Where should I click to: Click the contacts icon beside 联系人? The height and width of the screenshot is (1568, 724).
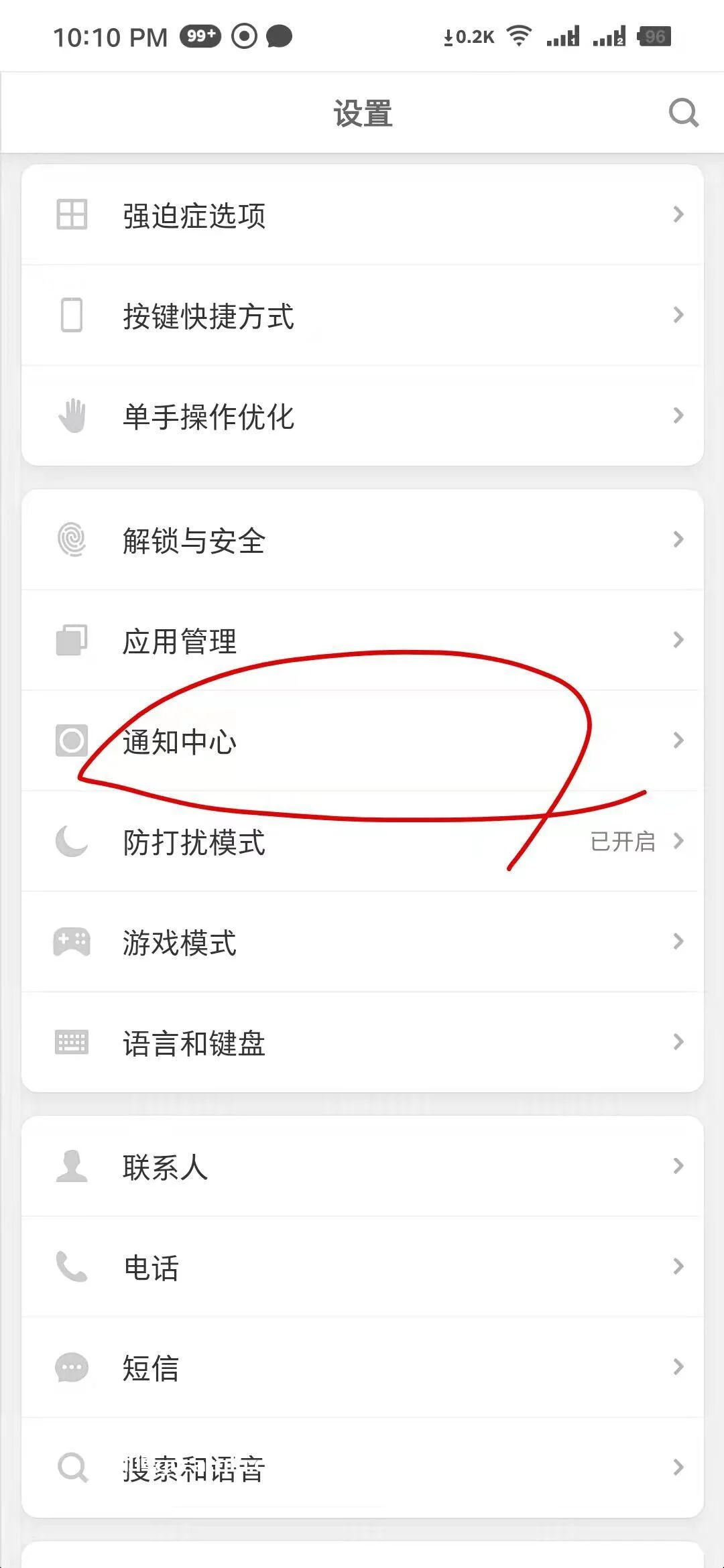click(72, 1167)
